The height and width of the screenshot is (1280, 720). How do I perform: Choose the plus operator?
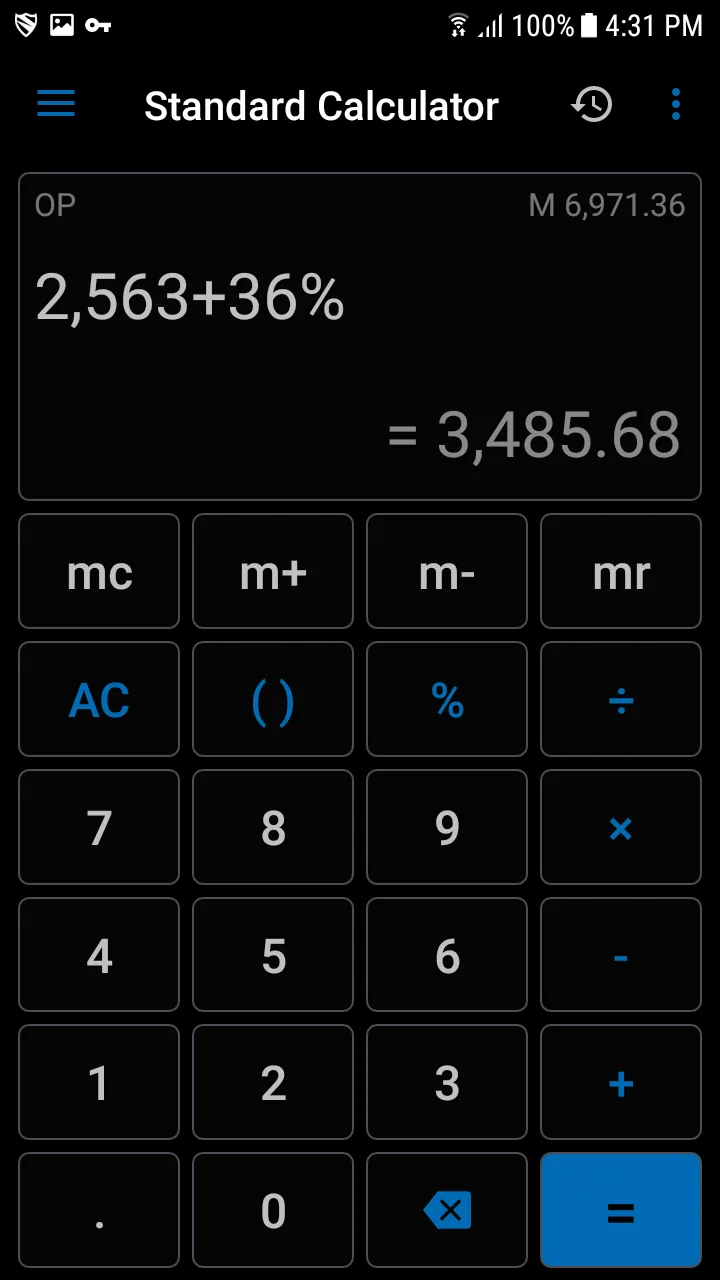pos(621,1083)
